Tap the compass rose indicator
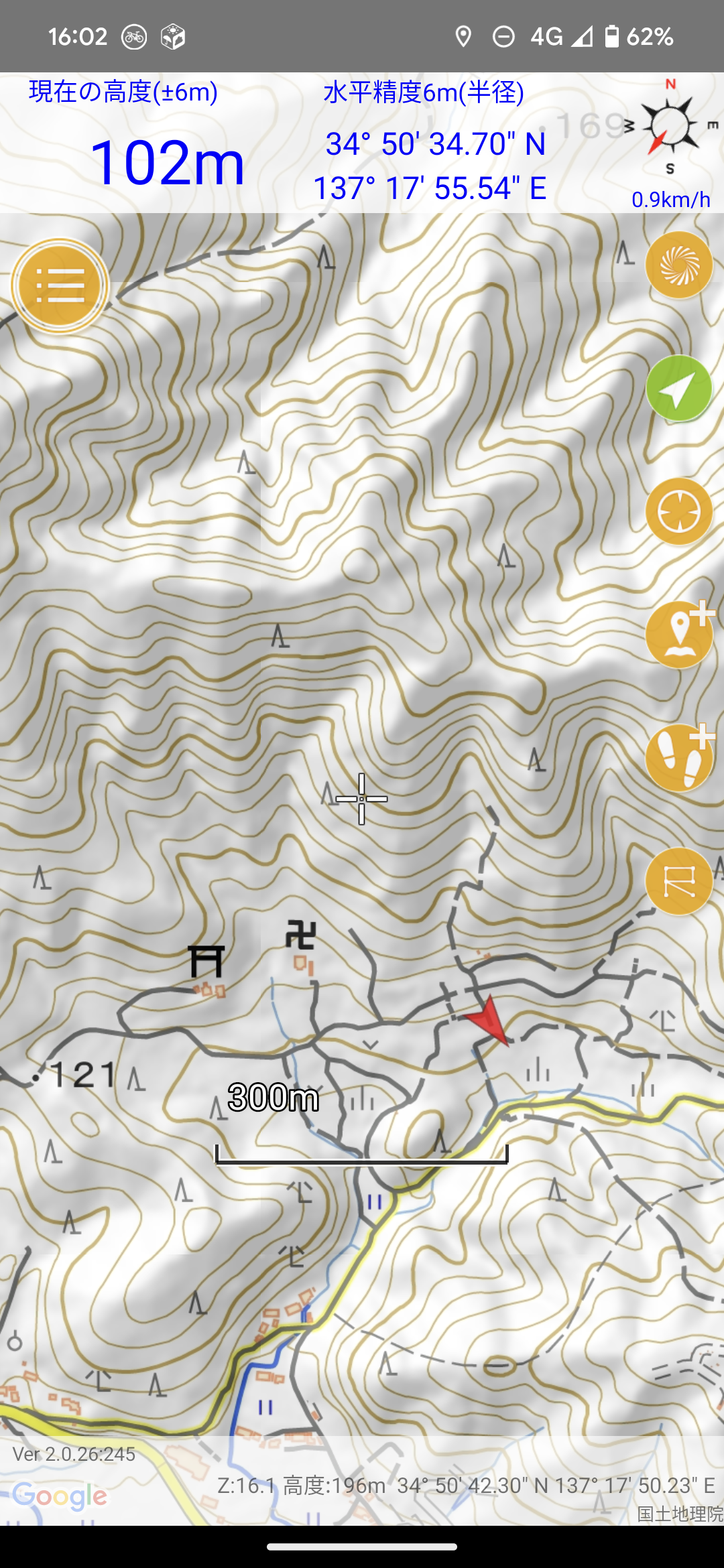This screenshot has height=1568, width=724. click(670, 127)
